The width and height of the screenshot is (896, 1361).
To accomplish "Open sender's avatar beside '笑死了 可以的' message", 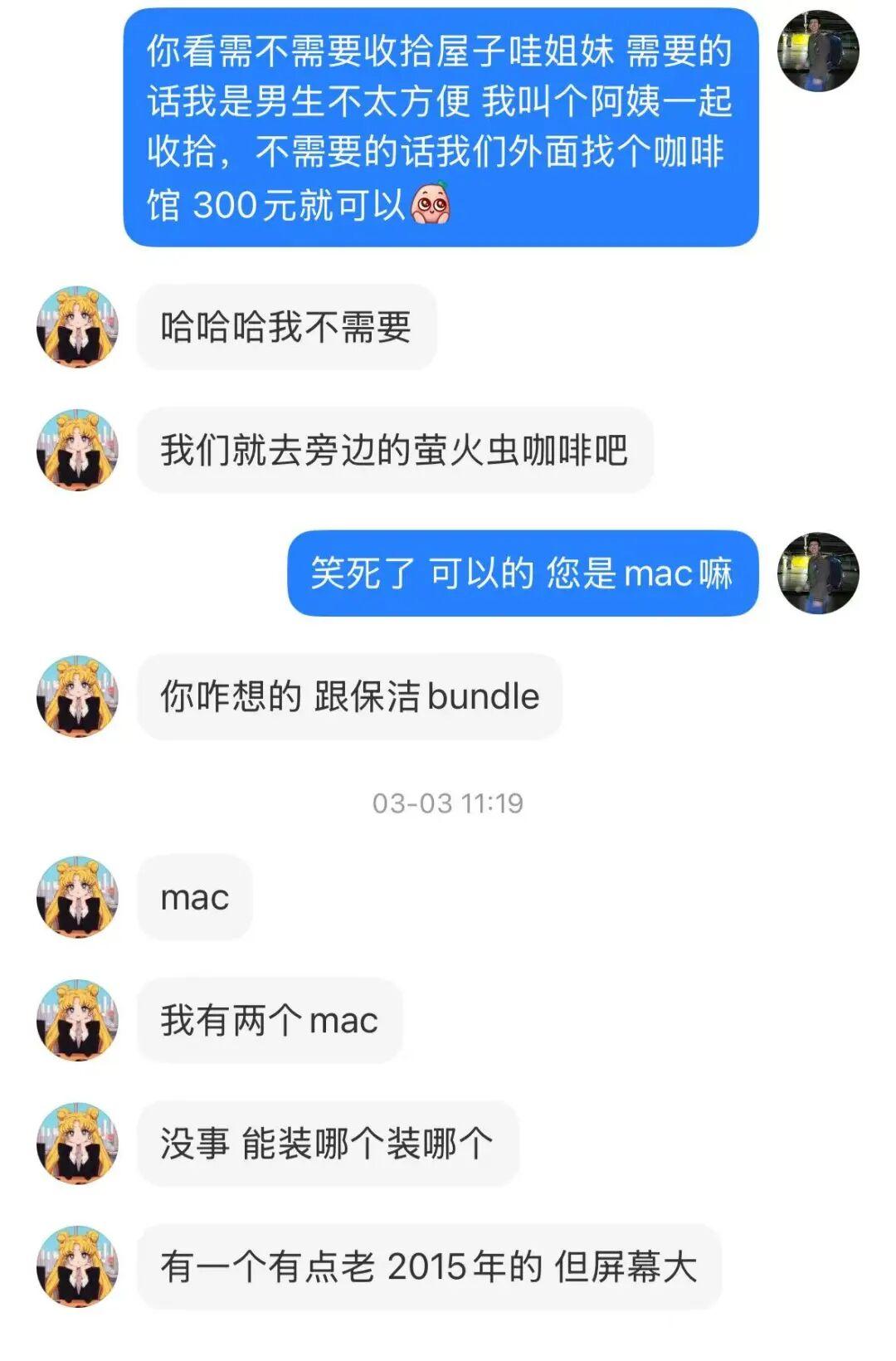I will pos(817,573).
